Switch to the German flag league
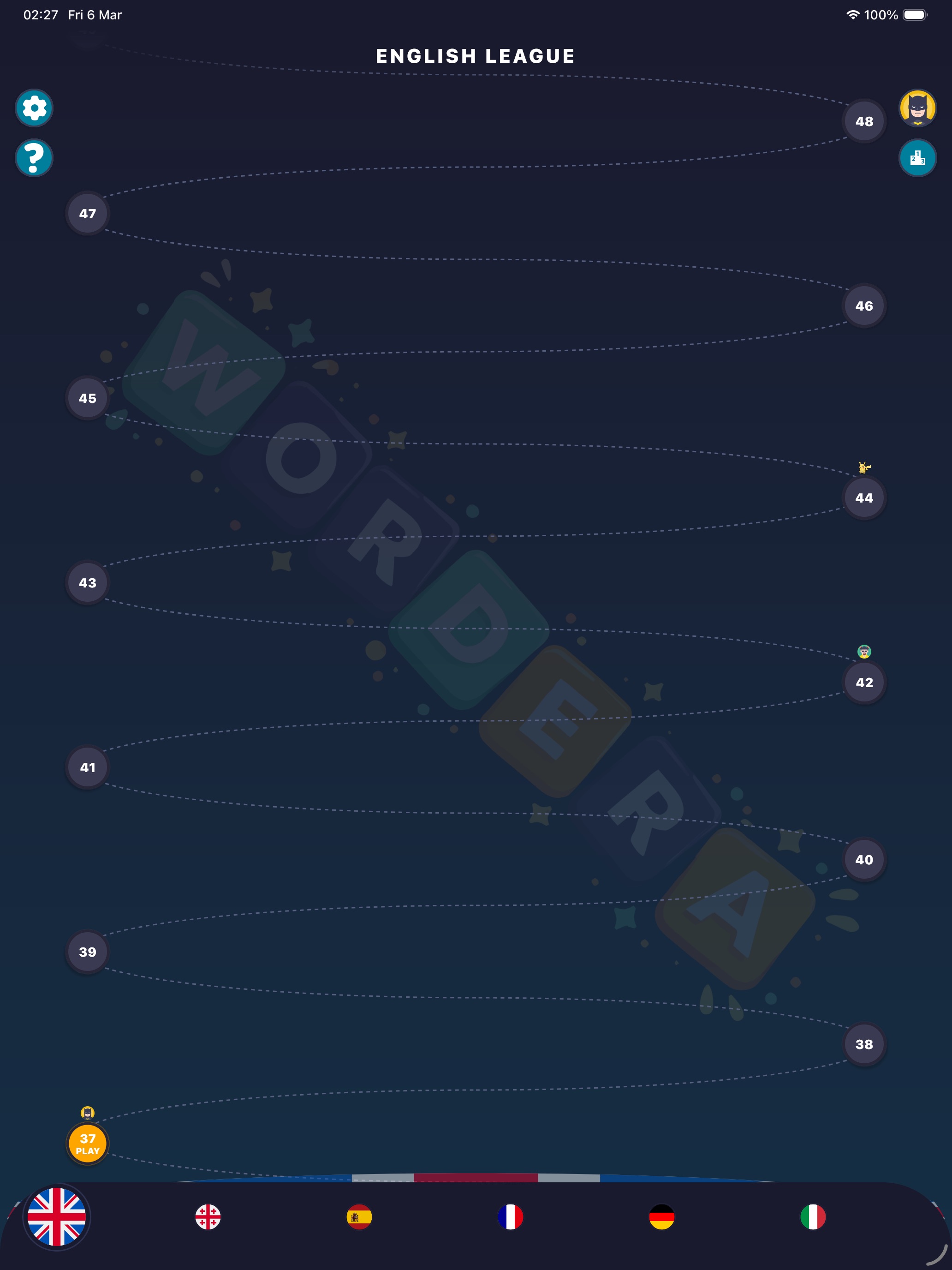Viewport: 952px width, 1270px height. click(x=661, y=1216)
